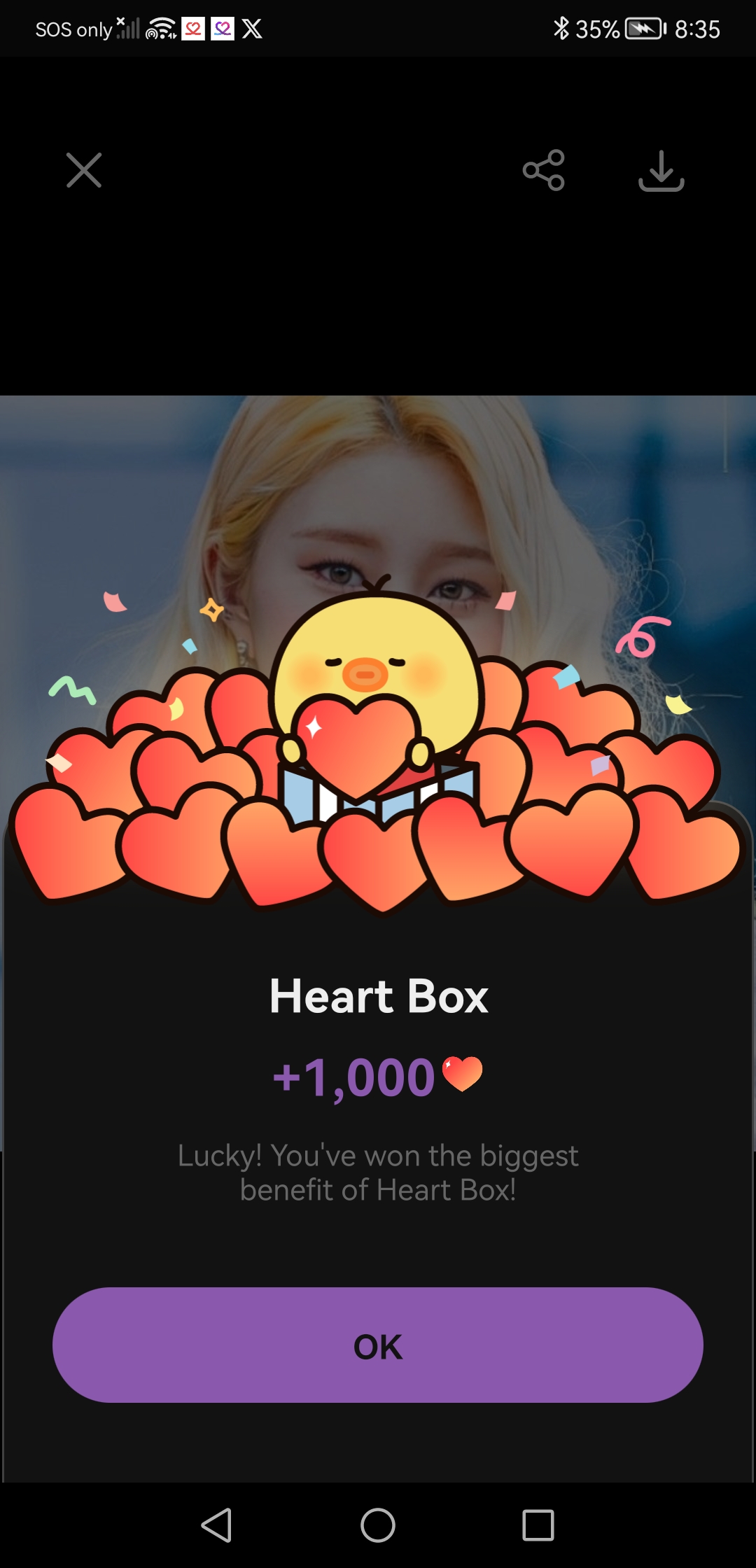Share this image
This screenshot has width=756, height=1568.
click(544, 170)
